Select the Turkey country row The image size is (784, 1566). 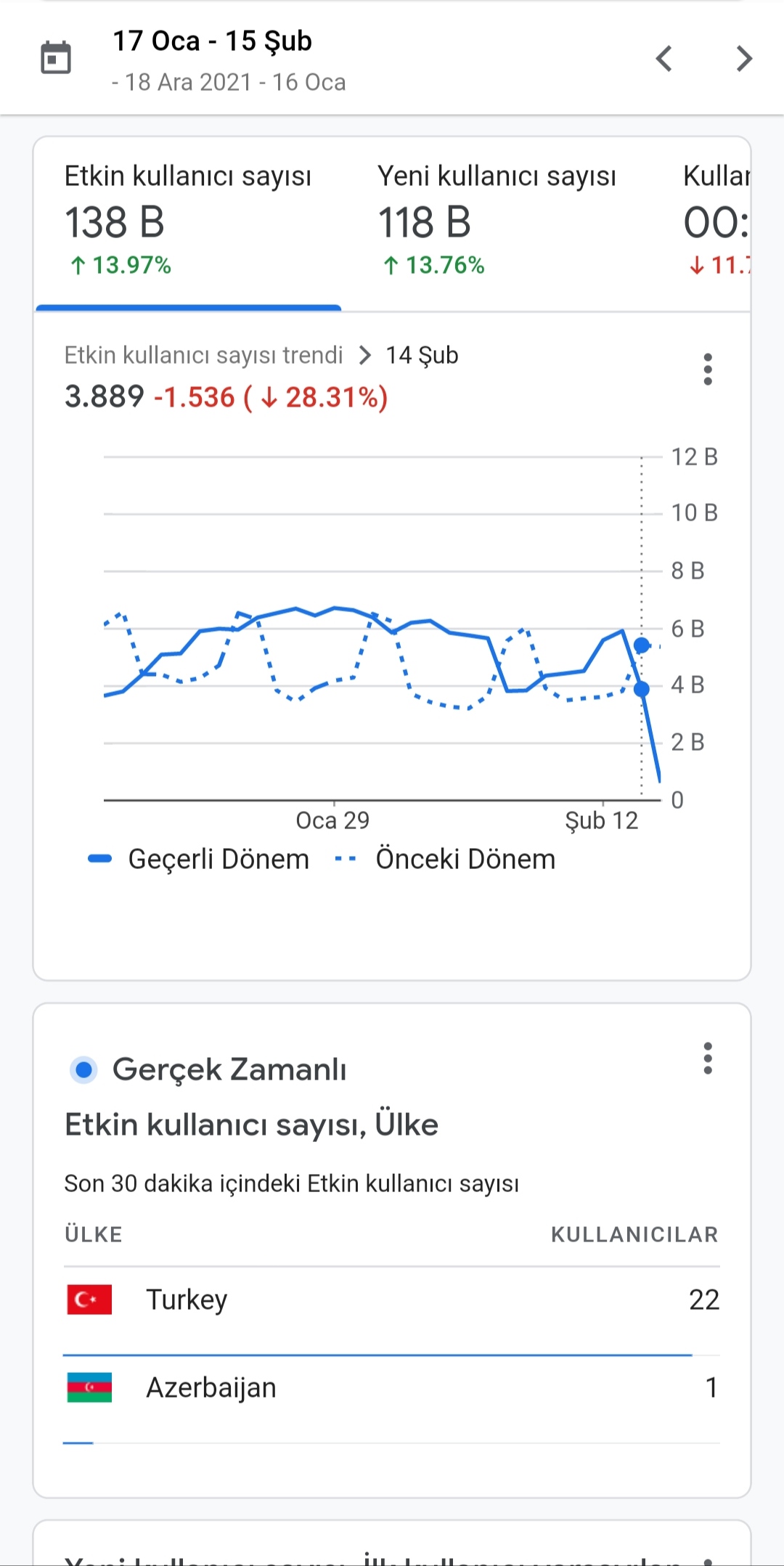(392, 1300)
